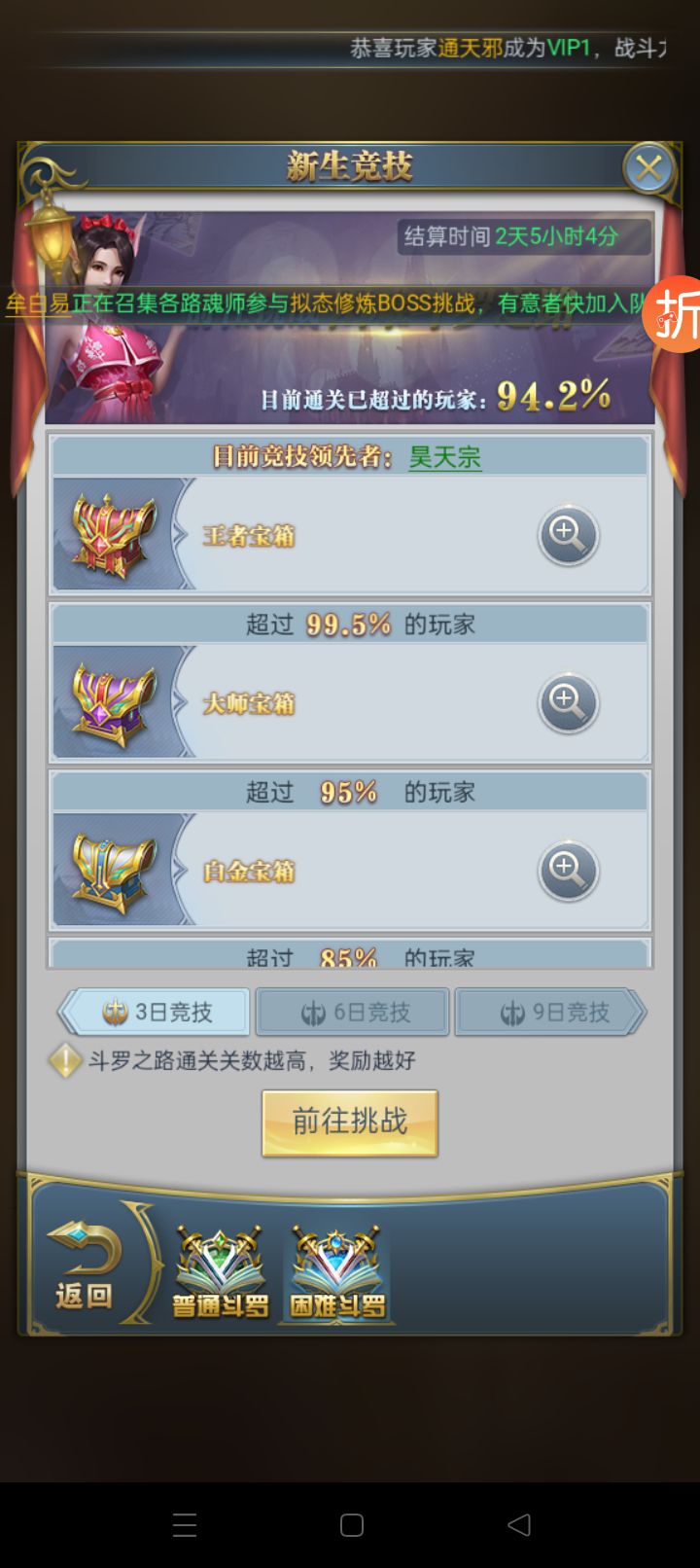Close the 新生竞技 dialog
The image size is (700, 1568).
[648, 168]
